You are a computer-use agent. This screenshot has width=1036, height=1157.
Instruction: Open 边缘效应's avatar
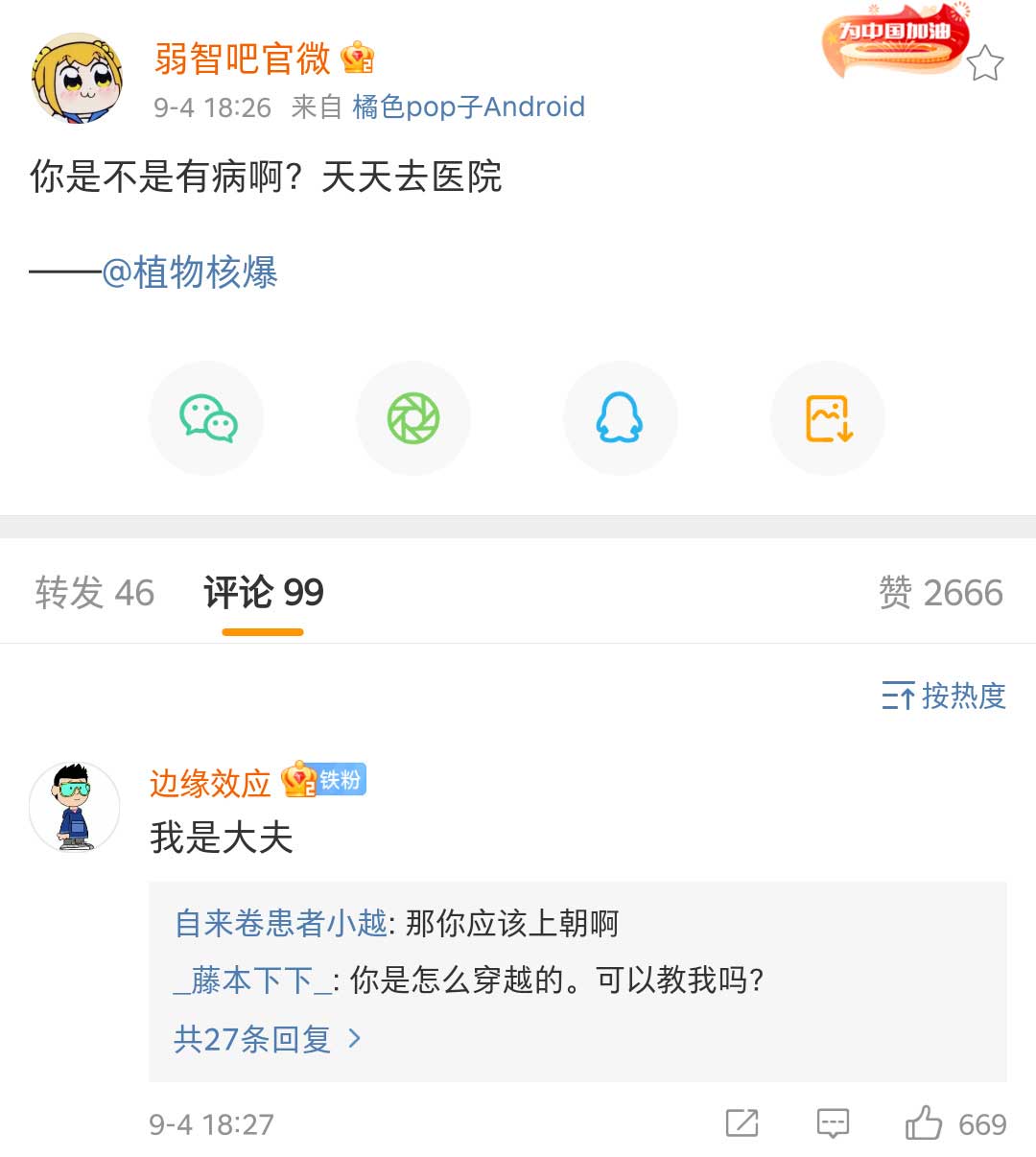(75, 808)
